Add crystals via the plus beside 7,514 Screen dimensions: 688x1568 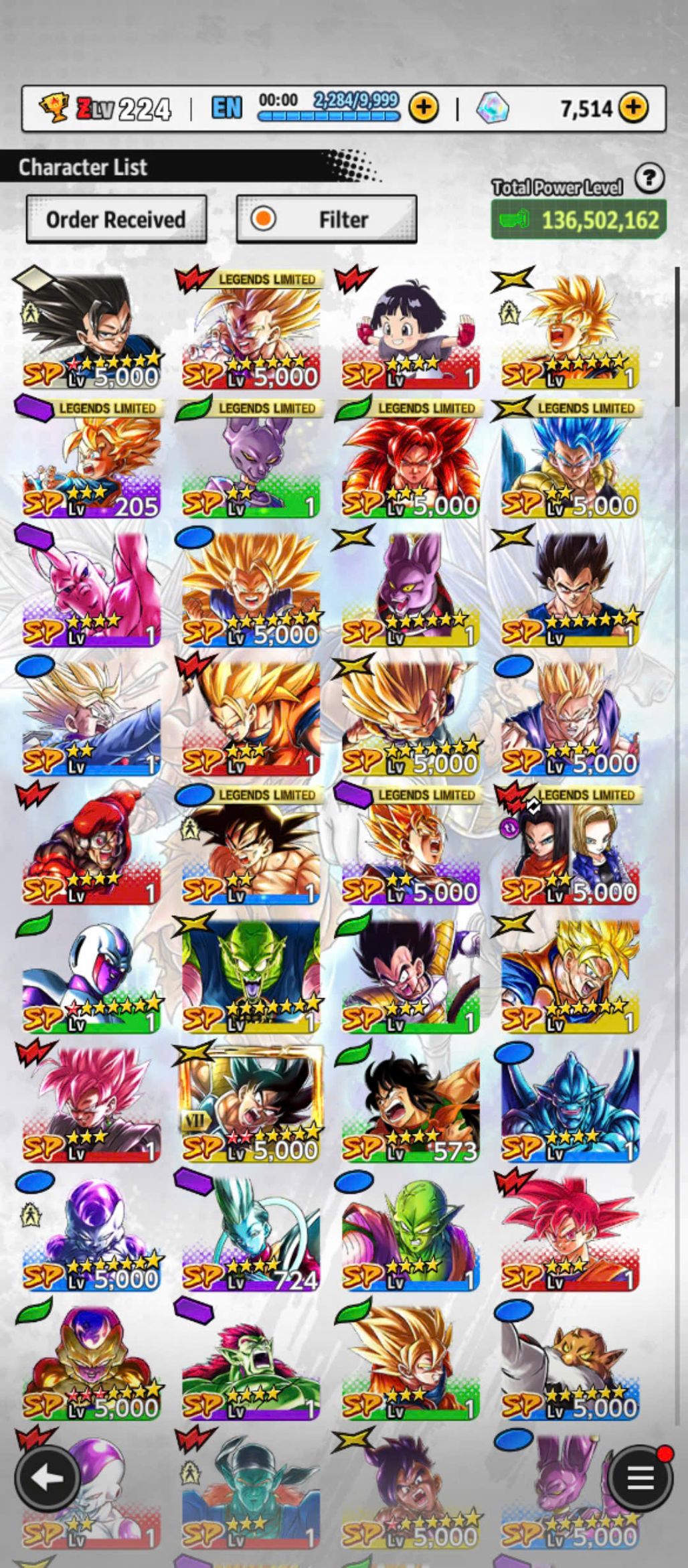point(633,107)
